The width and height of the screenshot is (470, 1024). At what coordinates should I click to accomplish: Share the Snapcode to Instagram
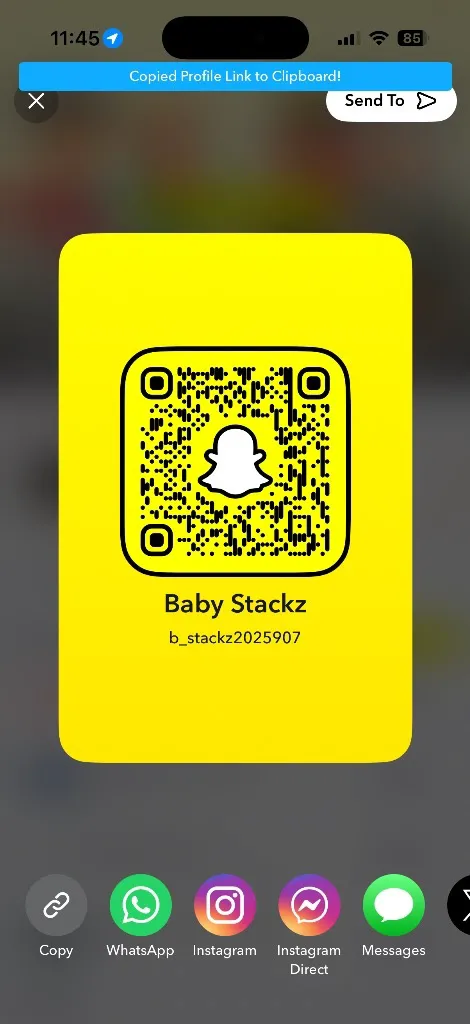point(225,905)
